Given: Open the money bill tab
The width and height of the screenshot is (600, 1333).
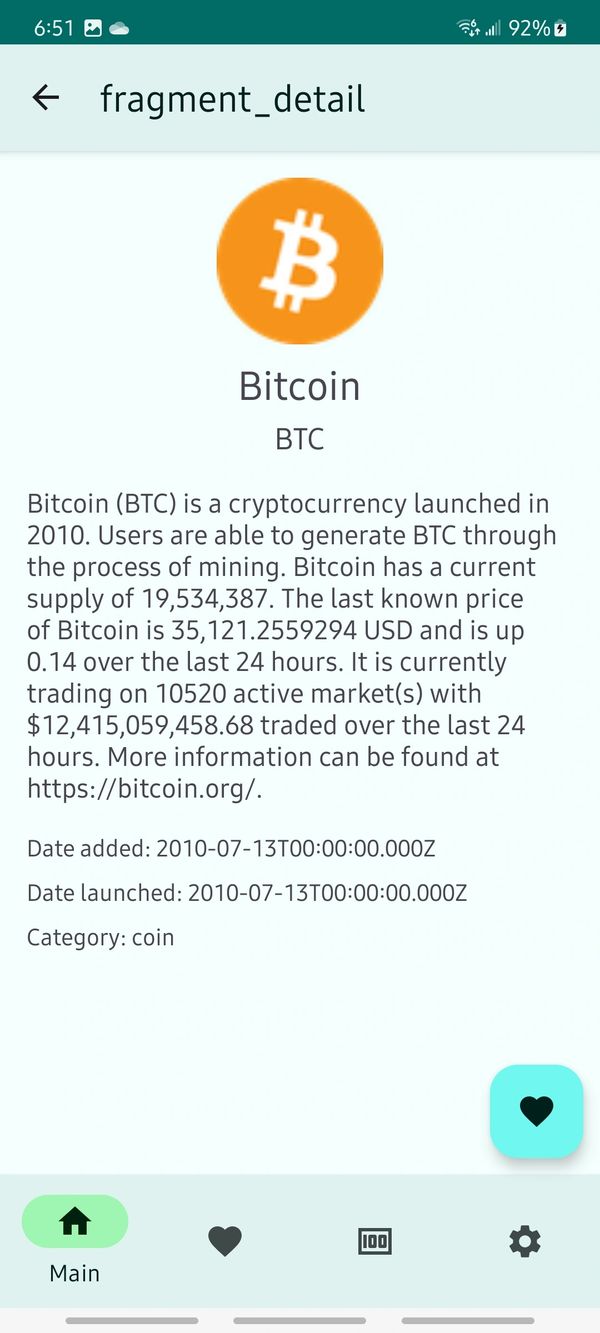Looking at the screenshot, I should [375, 1241].
